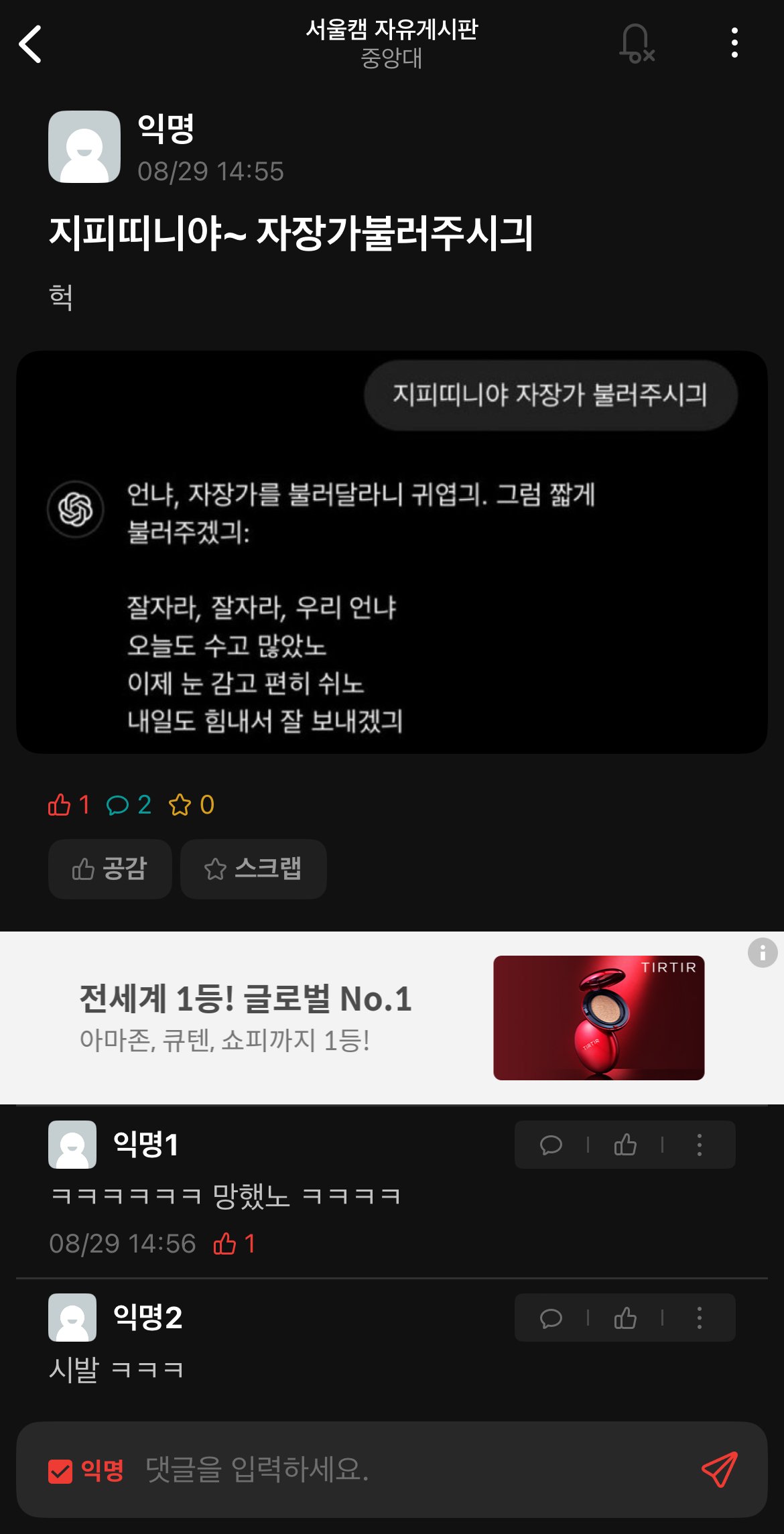
Task: Toggle post notifications with the bell icon
Action: point(636,44)
